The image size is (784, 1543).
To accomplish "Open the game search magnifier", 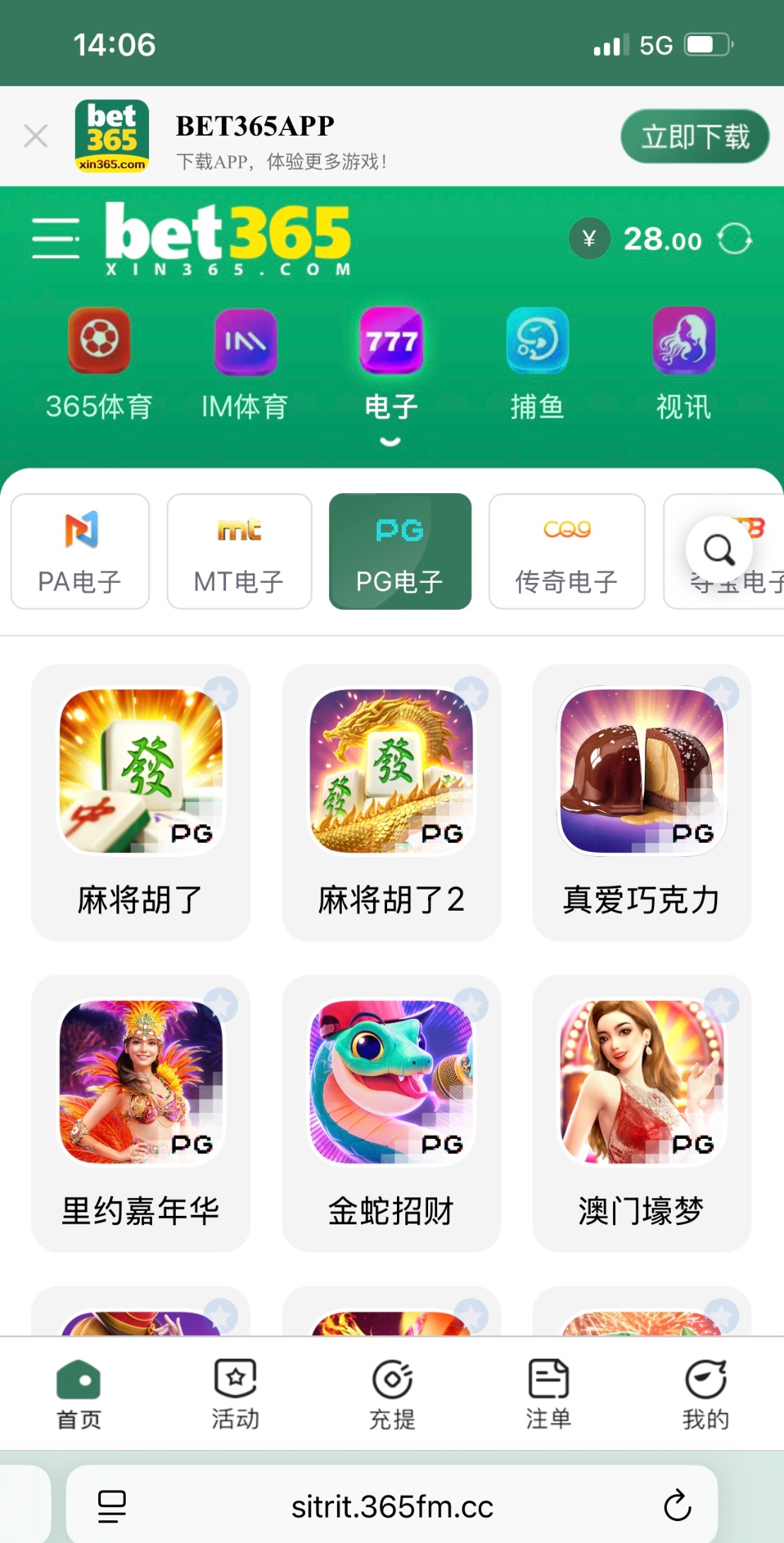I will click(x=719, y=550).
